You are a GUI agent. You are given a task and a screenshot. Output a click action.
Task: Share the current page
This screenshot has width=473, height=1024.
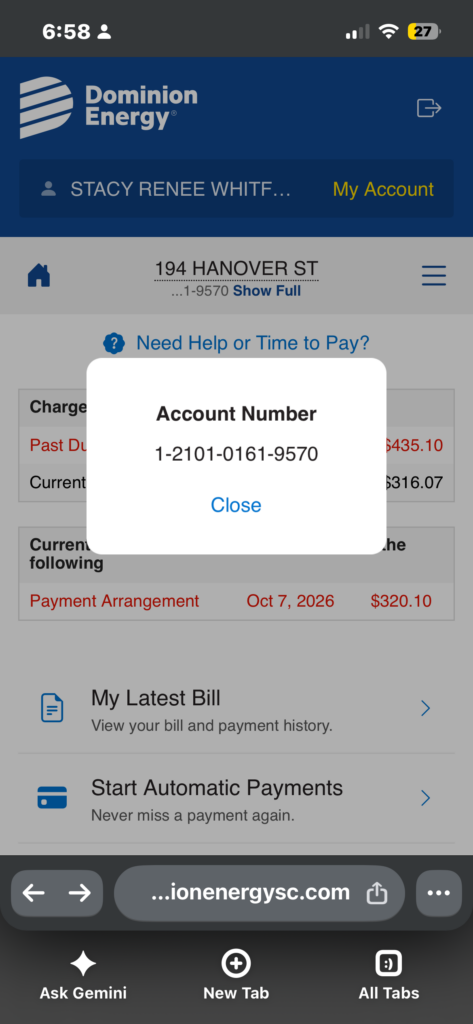(x=376, y=893)
